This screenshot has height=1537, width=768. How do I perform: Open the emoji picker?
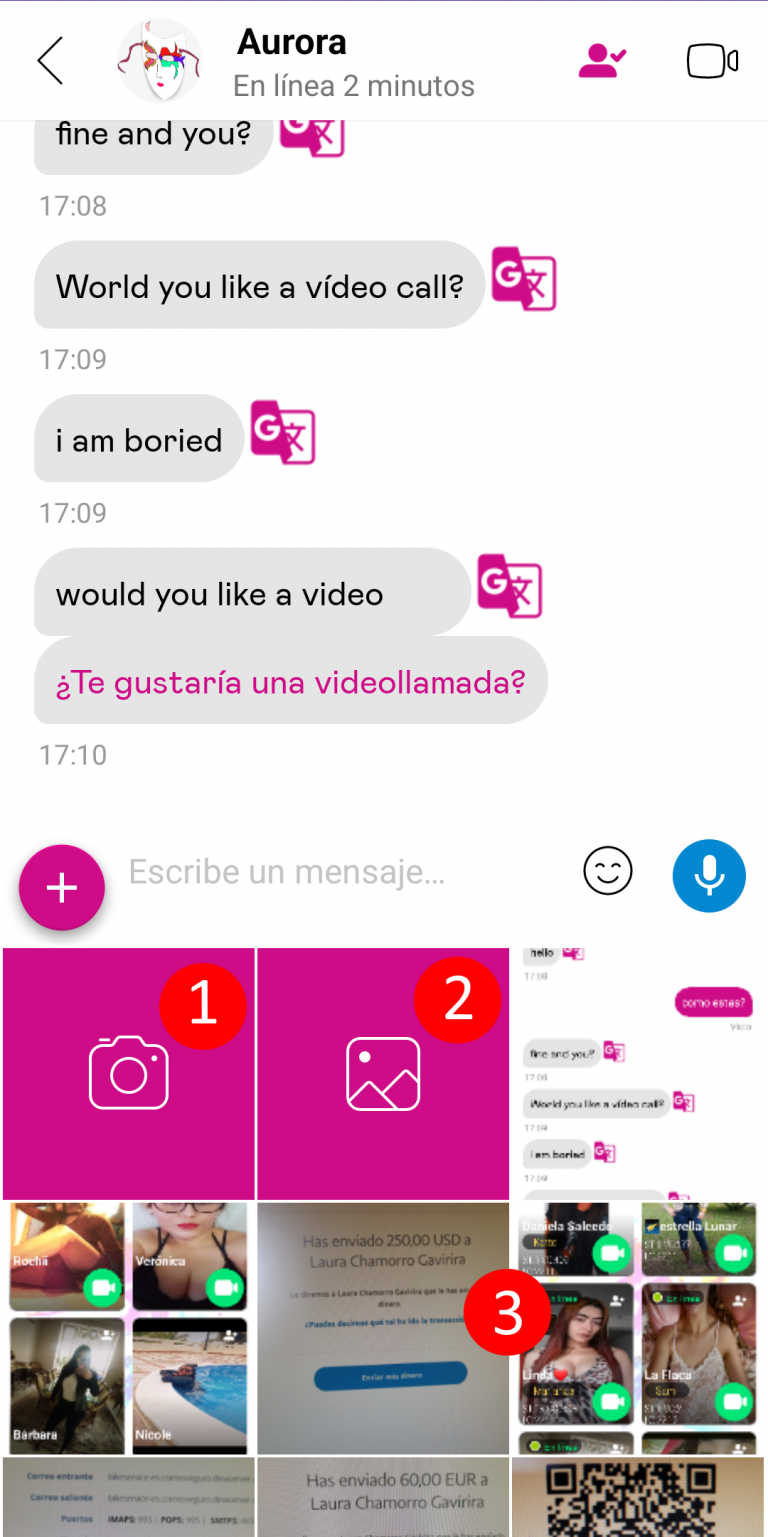[x=608, y=871]
